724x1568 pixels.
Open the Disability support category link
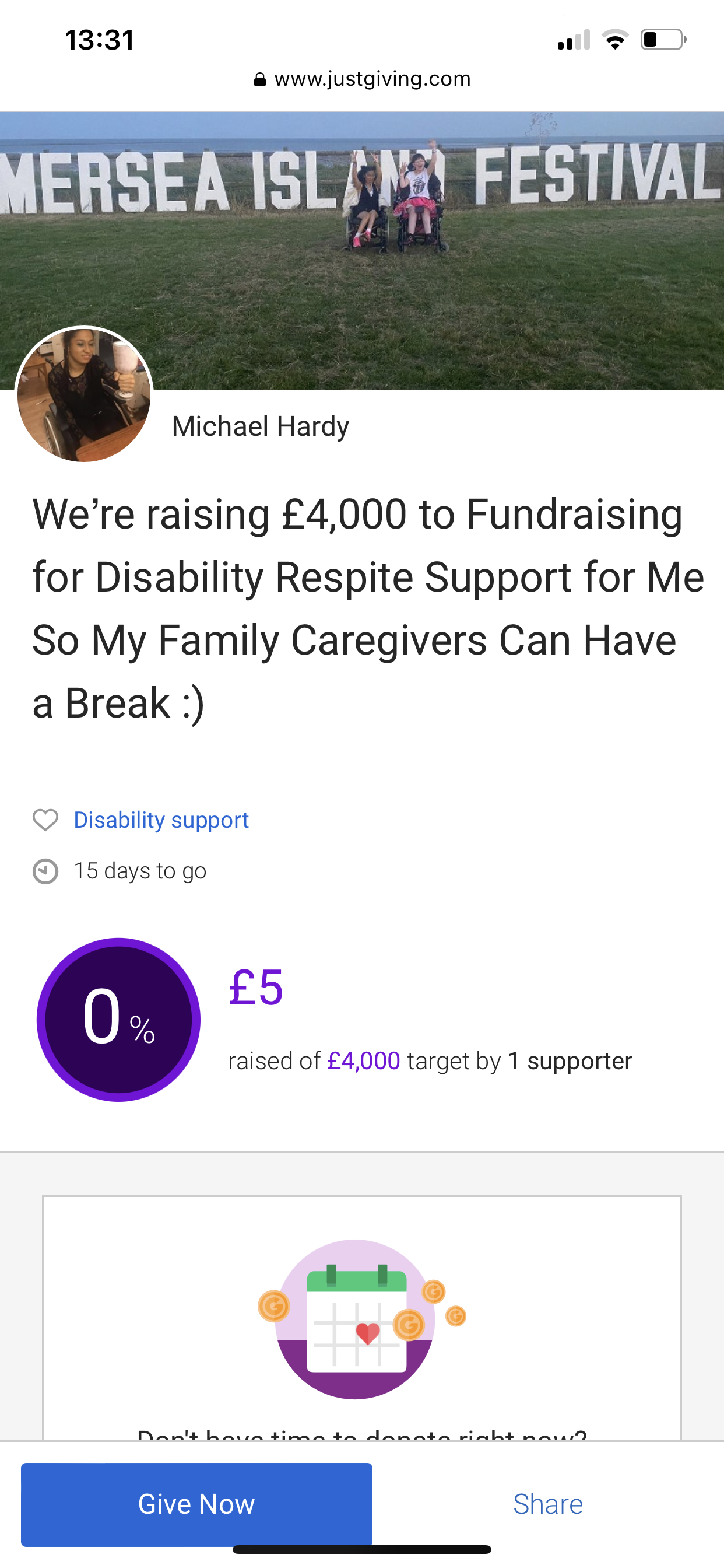pos(161,820)
